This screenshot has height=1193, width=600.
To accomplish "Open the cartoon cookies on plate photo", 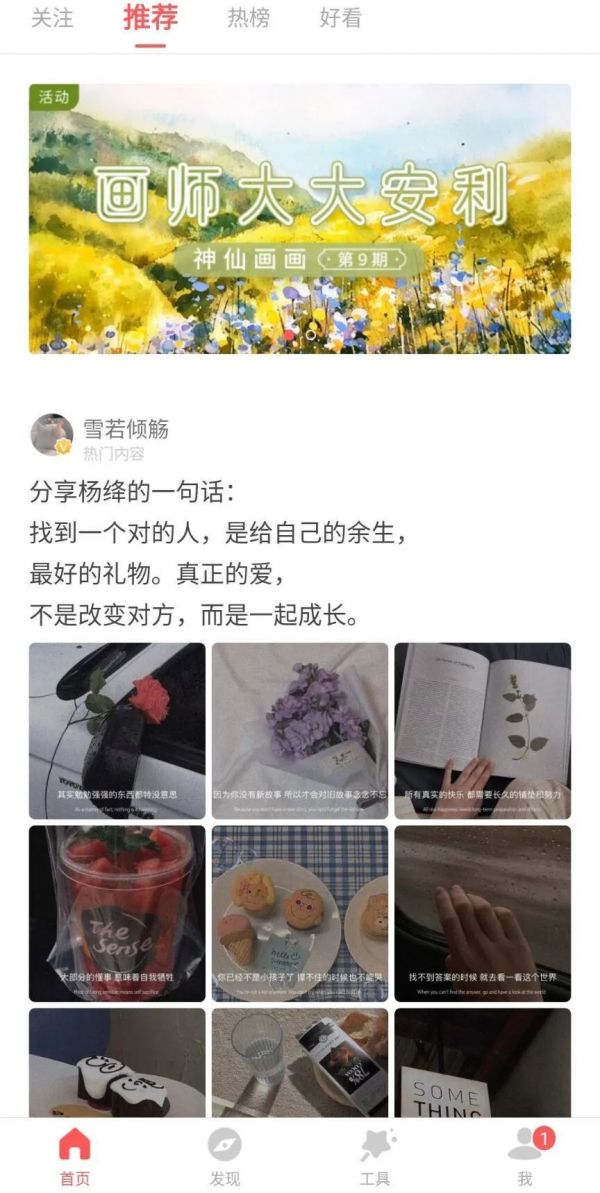I will [x=300, y=912].
